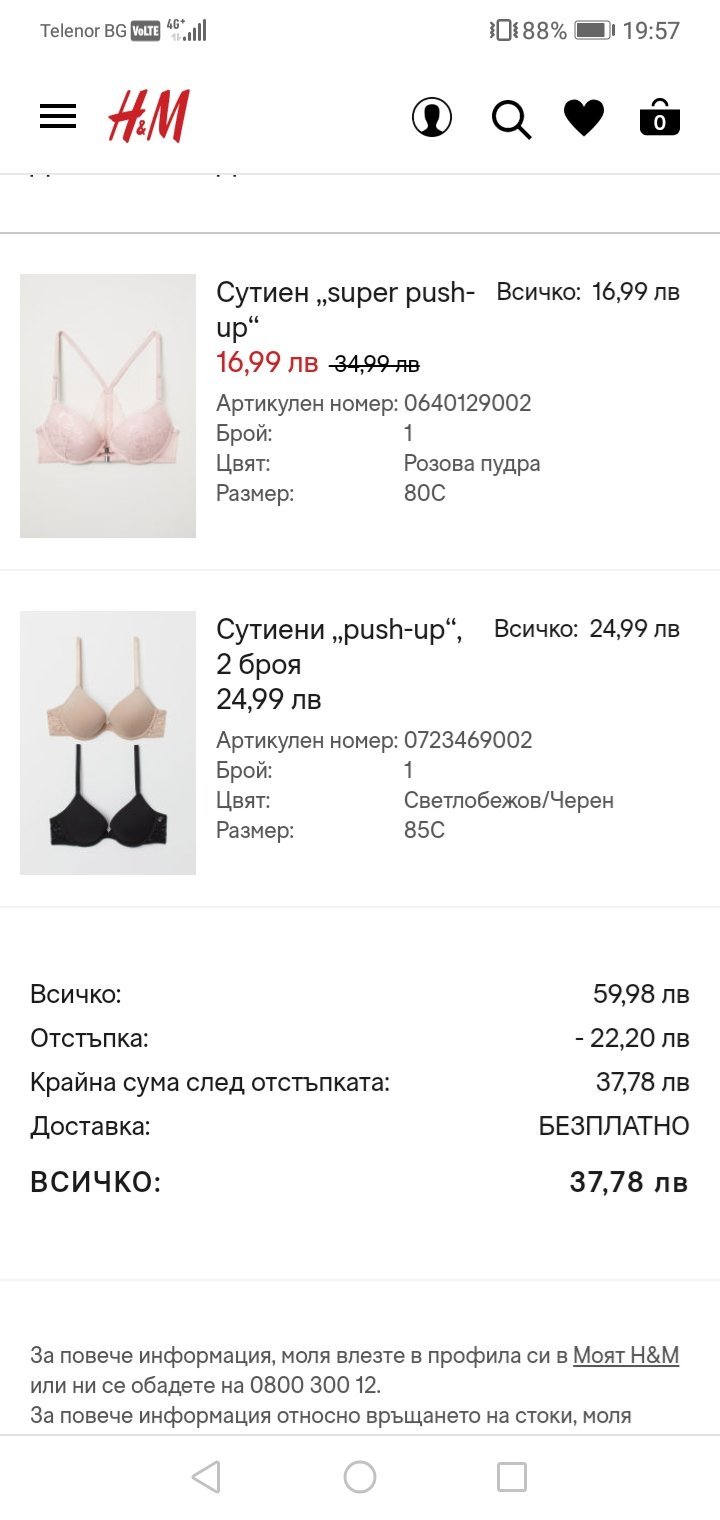Viewport: 720px width, 1520px height.
Task: Go to the H&M home page logo
Action: (148, 117)
